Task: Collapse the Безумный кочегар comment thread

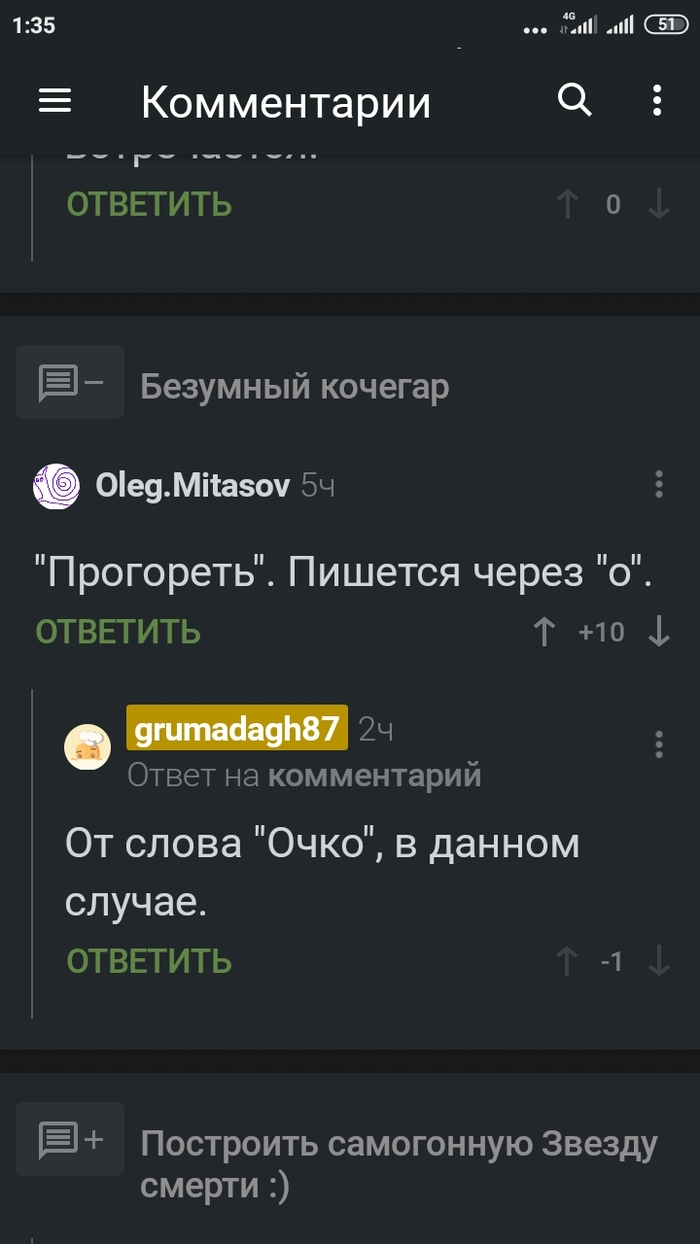Action: [x=70, y=382]
